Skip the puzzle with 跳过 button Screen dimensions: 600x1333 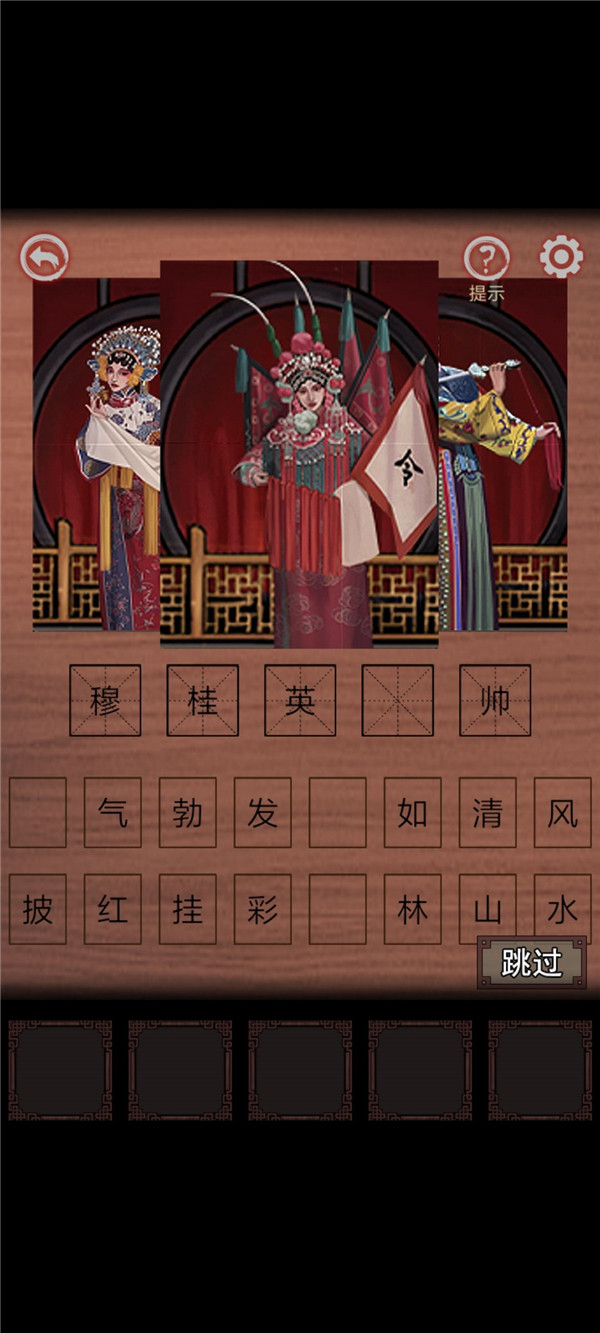(531, 962)
